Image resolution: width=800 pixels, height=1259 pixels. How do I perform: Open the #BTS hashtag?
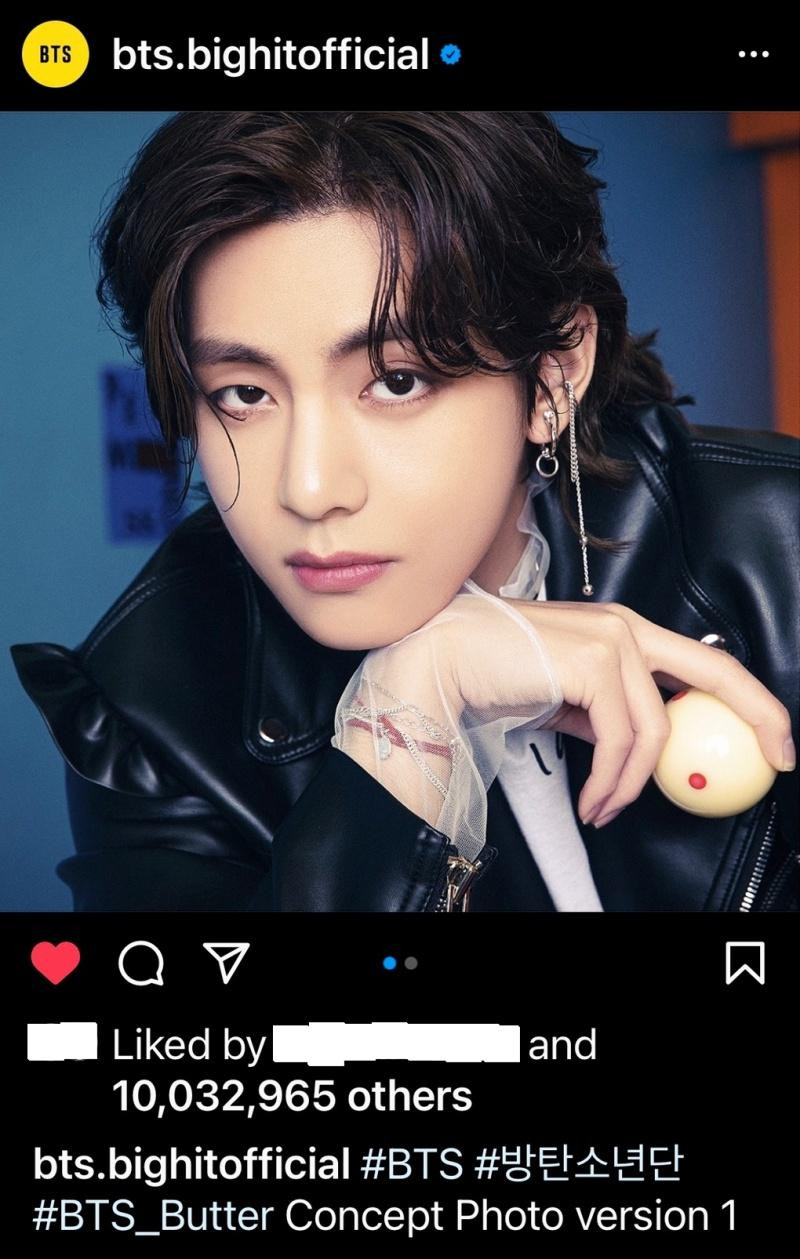(x=410, y=1165)
